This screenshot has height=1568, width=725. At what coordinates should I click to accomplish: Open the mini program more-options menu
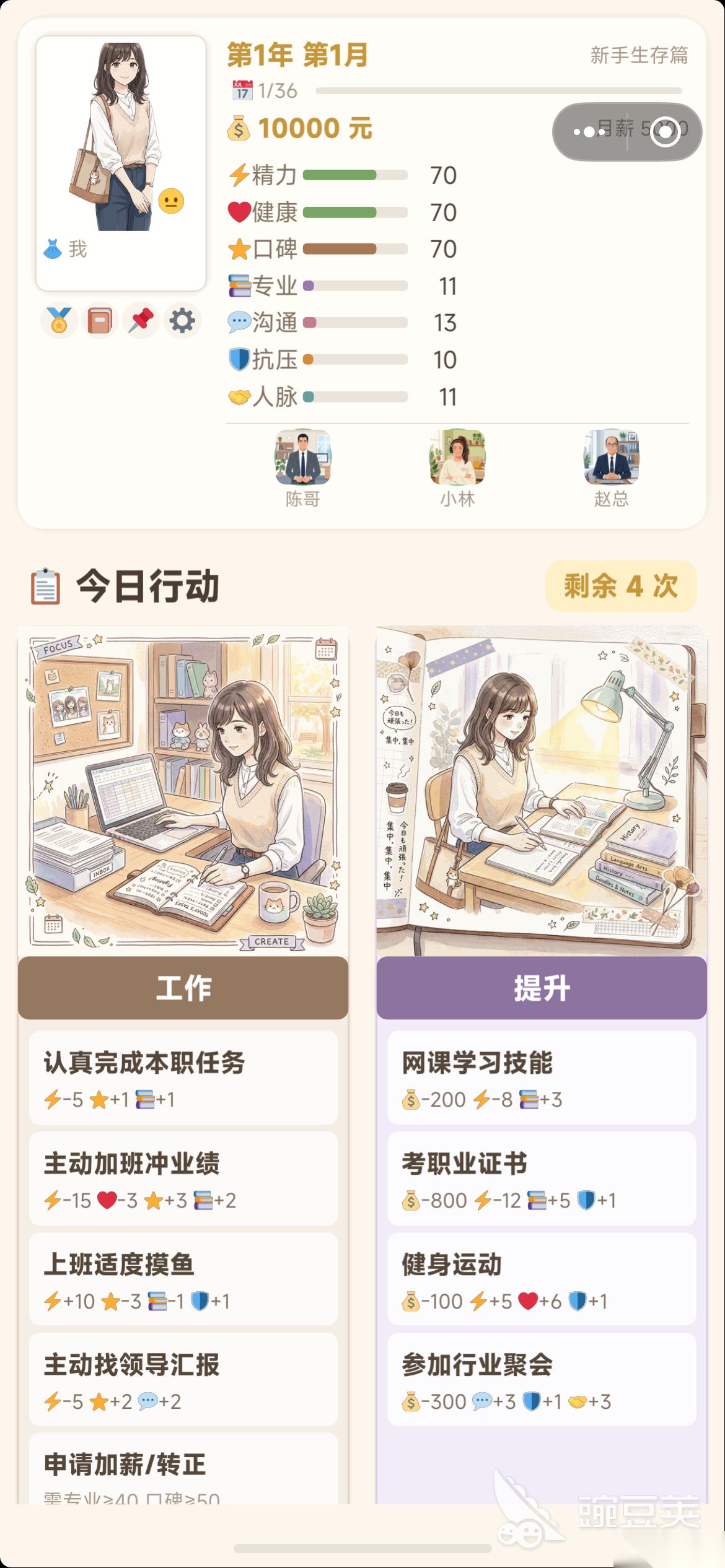[x=589, y=131]
